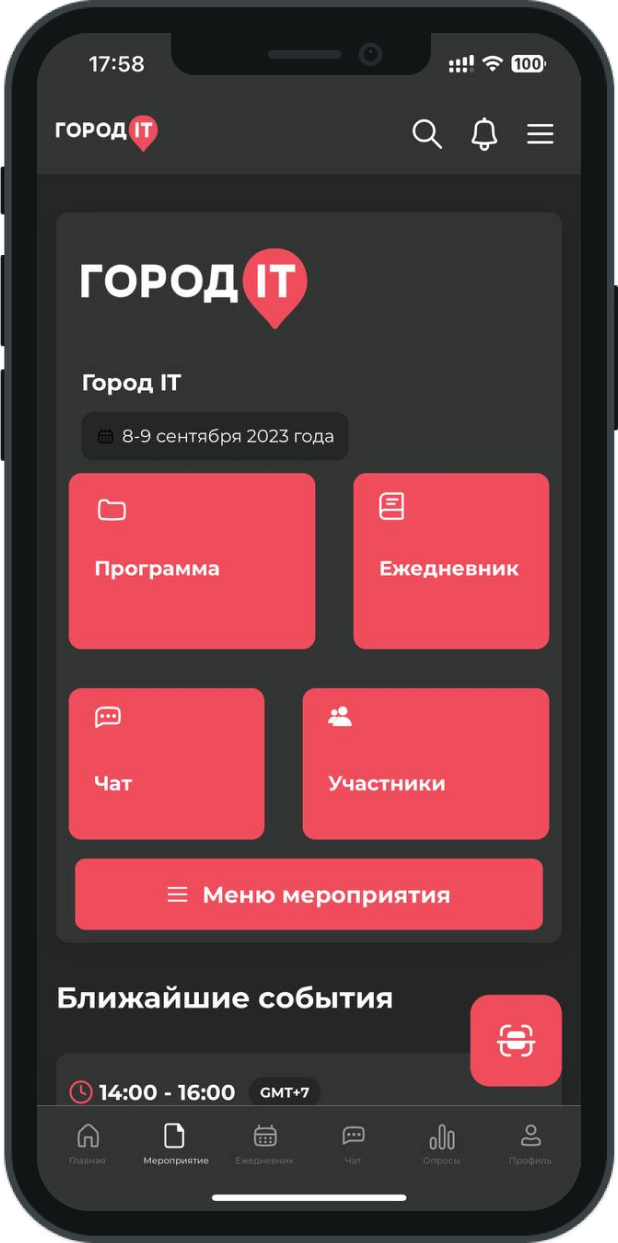This screenshot has width=618, height=1243.
Task: Open the Программа tile
Action: (191, 561)
